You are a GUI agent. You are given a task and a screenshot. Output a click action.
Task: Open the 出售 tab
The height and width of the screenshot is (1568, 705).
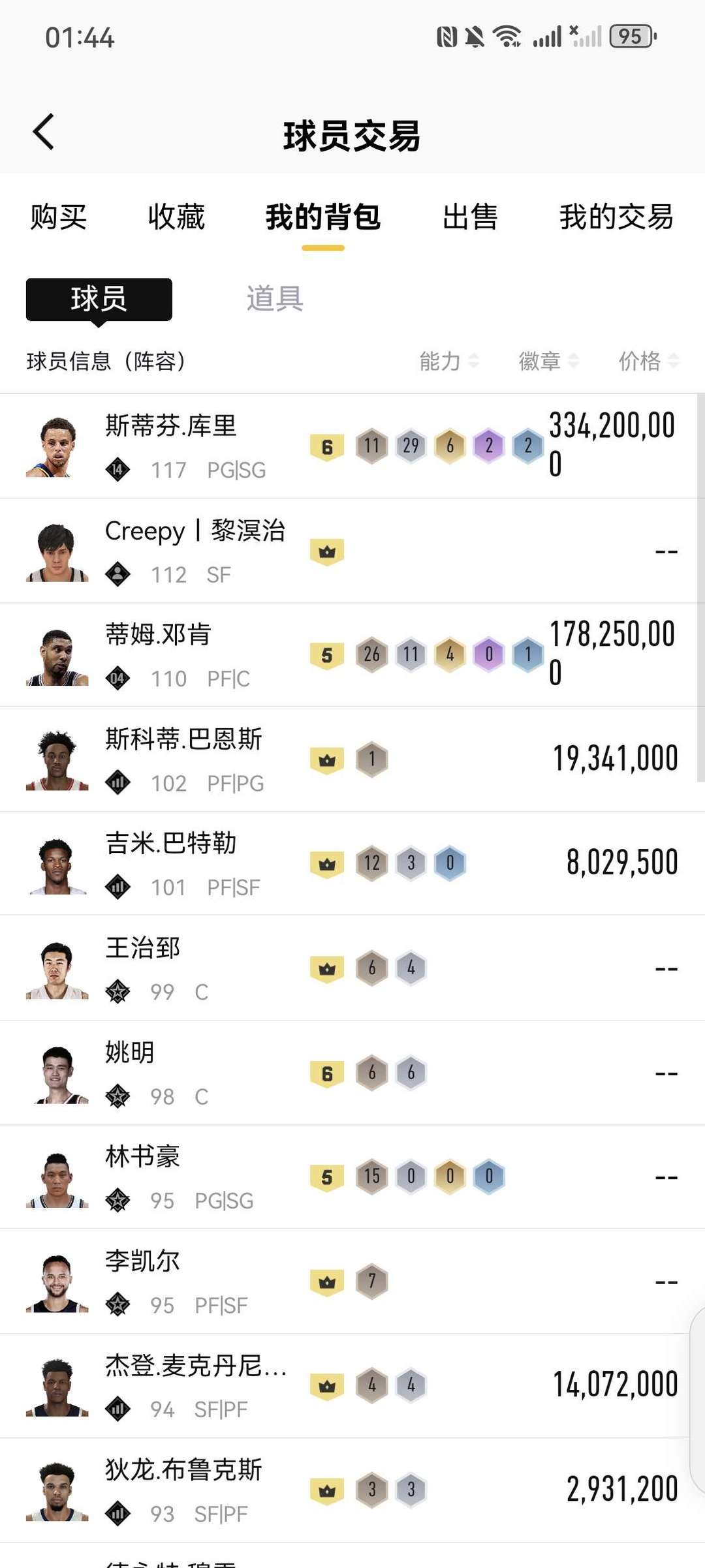tap(470, 217)
